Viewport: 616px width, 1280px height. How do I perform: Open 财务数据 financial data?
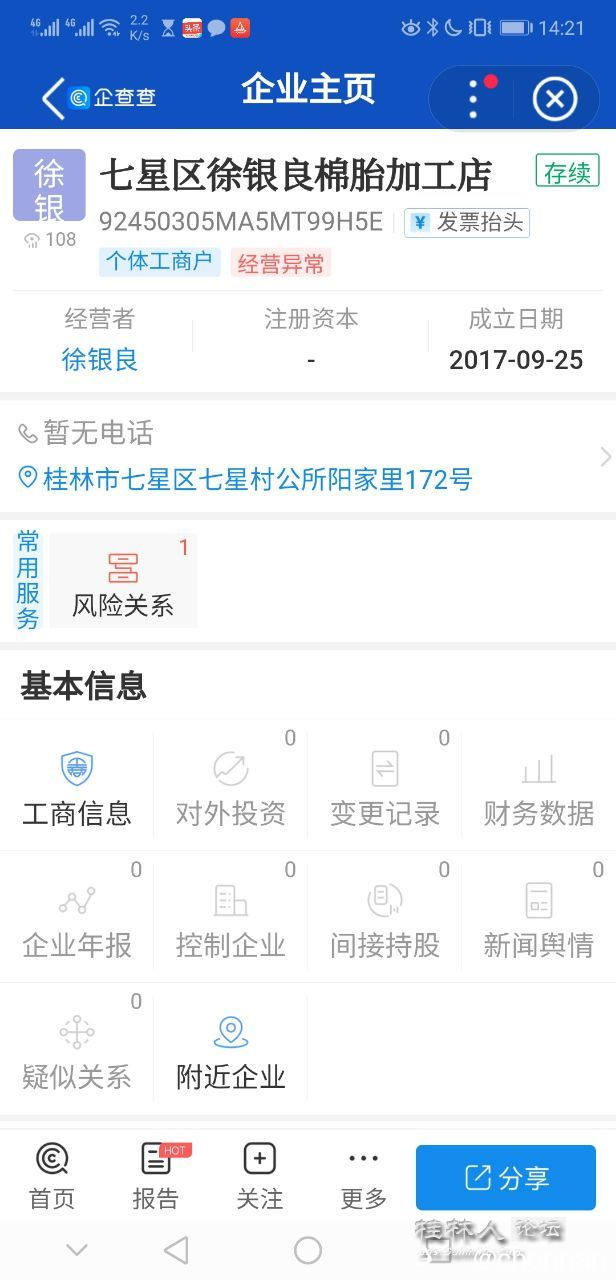pos(539,789)
